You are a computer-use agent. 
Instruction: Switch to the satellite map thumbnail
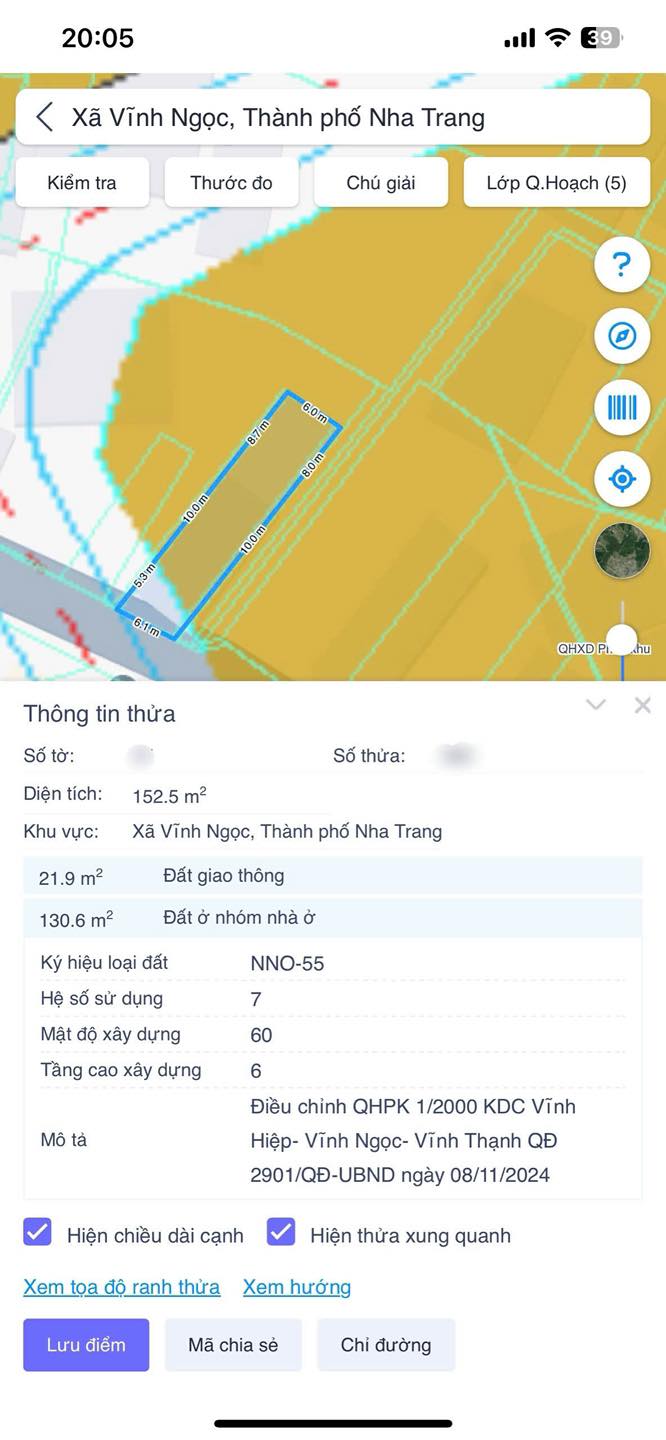pos(622,551)
